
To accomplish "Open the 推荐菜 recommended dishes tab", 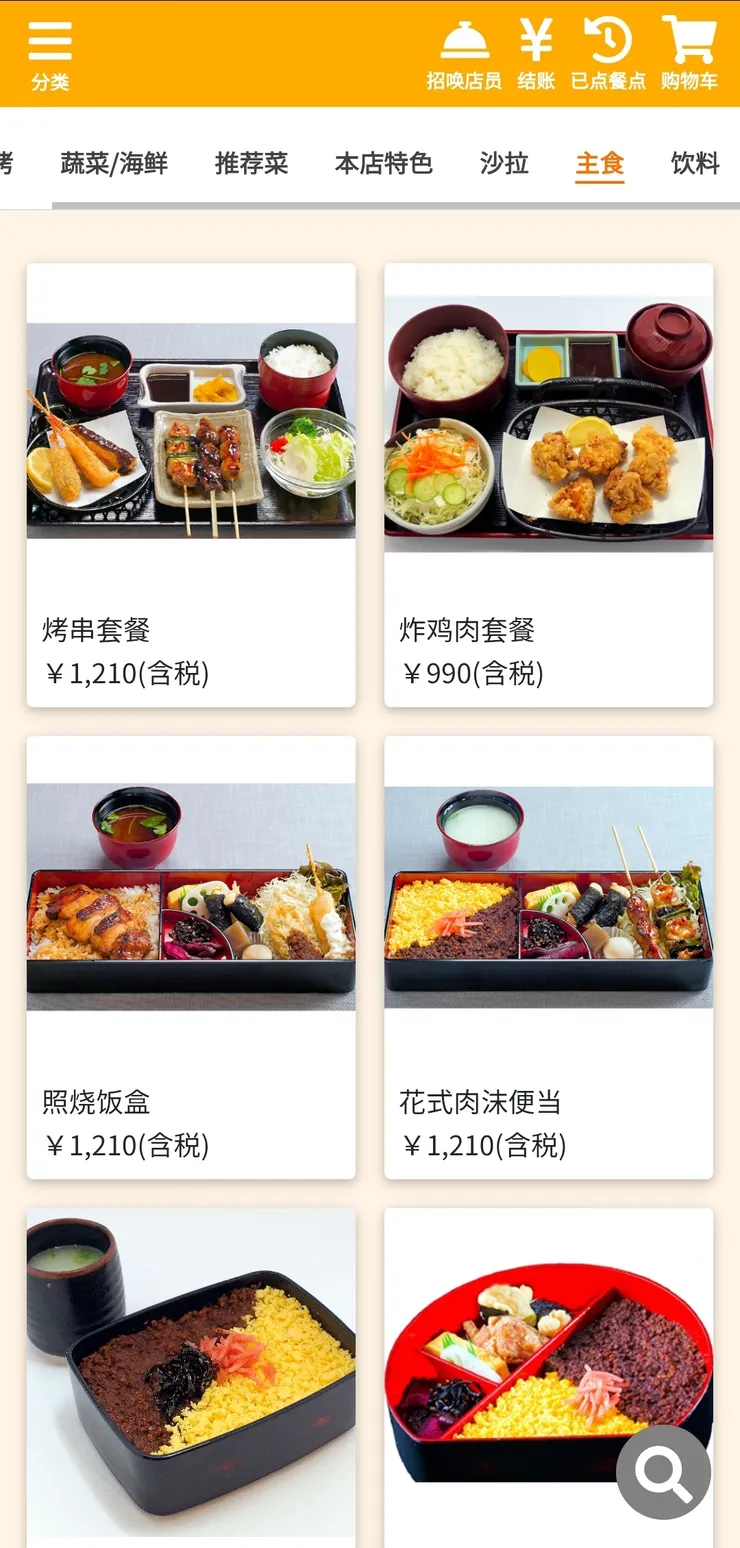I will 251,164.
